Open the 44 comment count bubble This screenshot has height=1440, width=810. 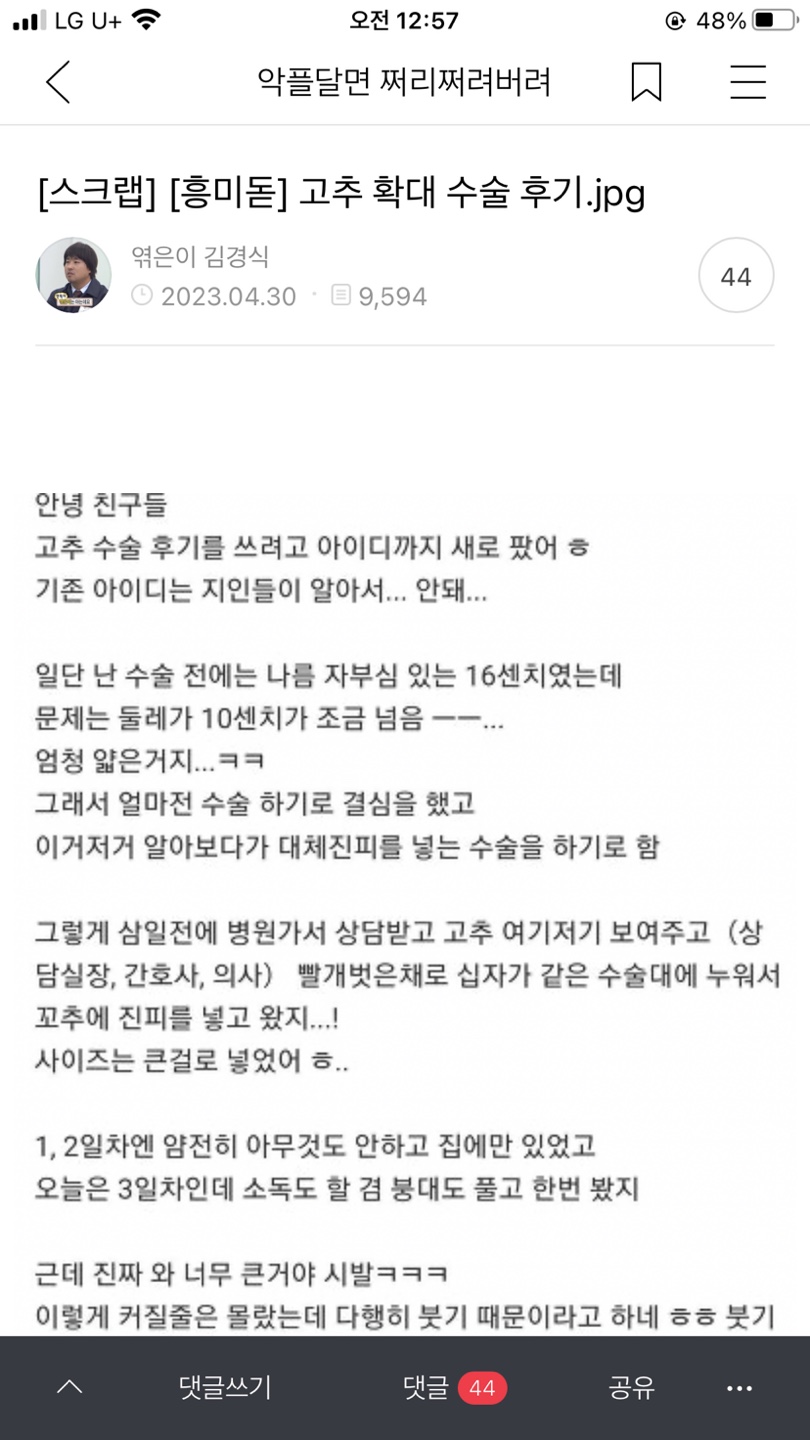736,276
